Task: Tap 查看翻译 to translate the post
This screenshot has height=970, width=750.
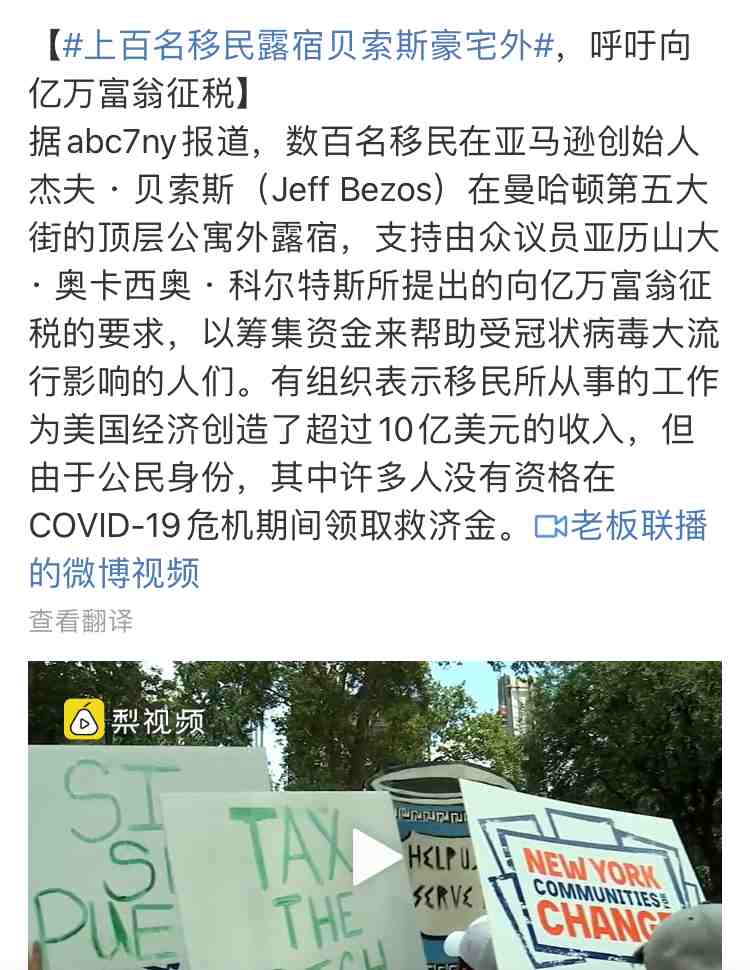Action: (80, 621)
